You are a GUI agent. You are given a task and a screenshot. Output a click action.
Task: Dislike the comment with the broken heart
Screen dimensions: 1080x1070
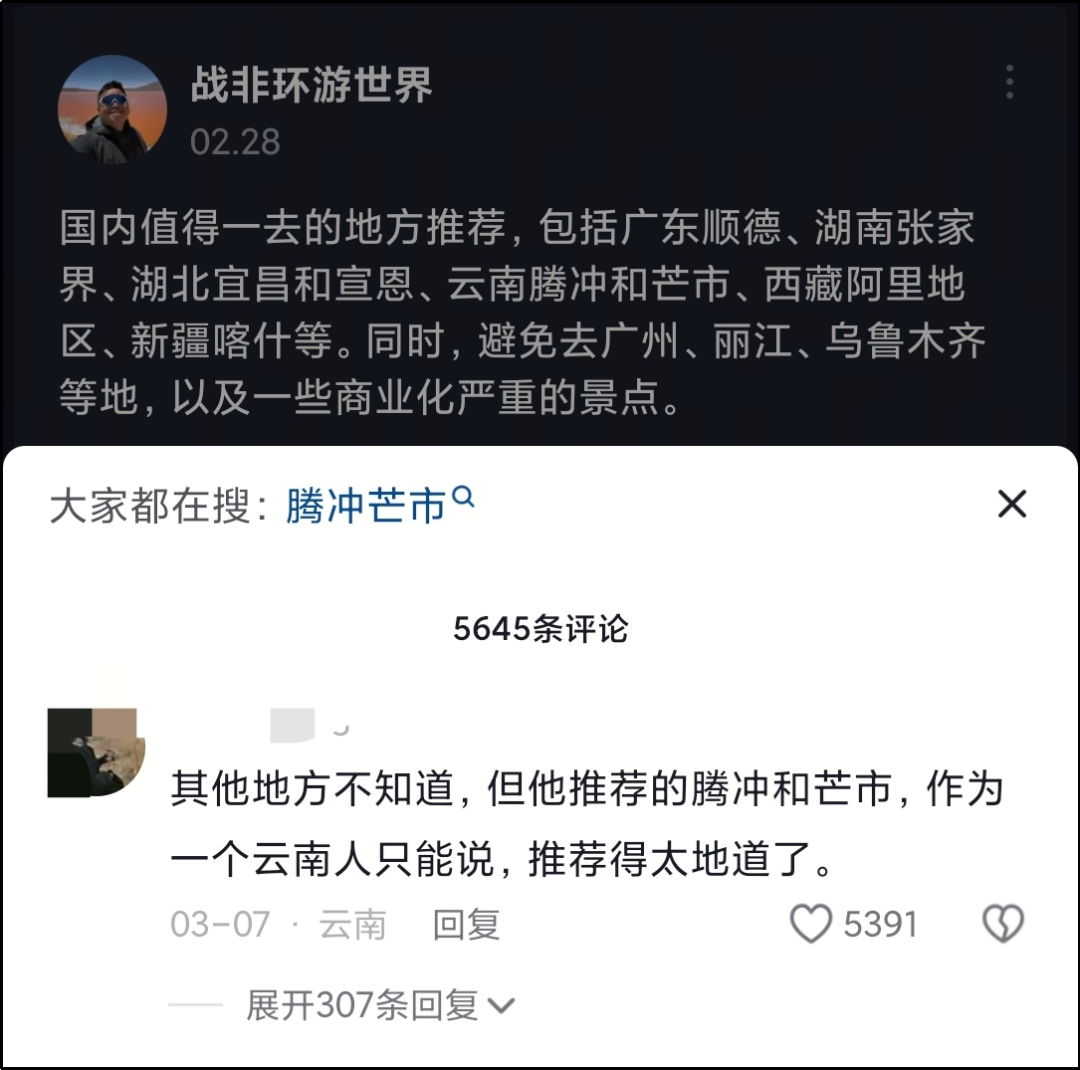tap(1003, 924)
